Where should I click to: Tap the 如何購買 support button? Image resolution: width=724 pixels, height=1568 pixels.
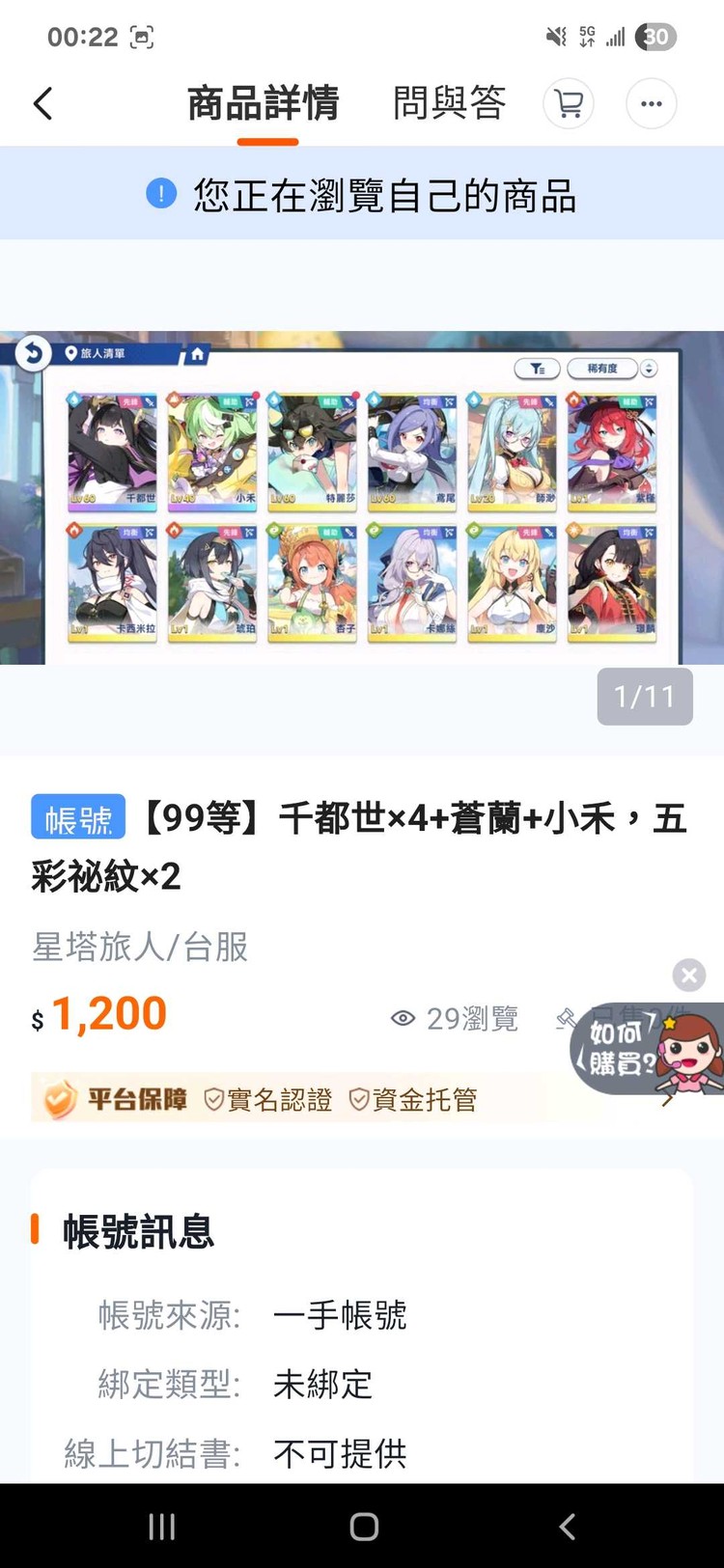tap(637, 1052)
